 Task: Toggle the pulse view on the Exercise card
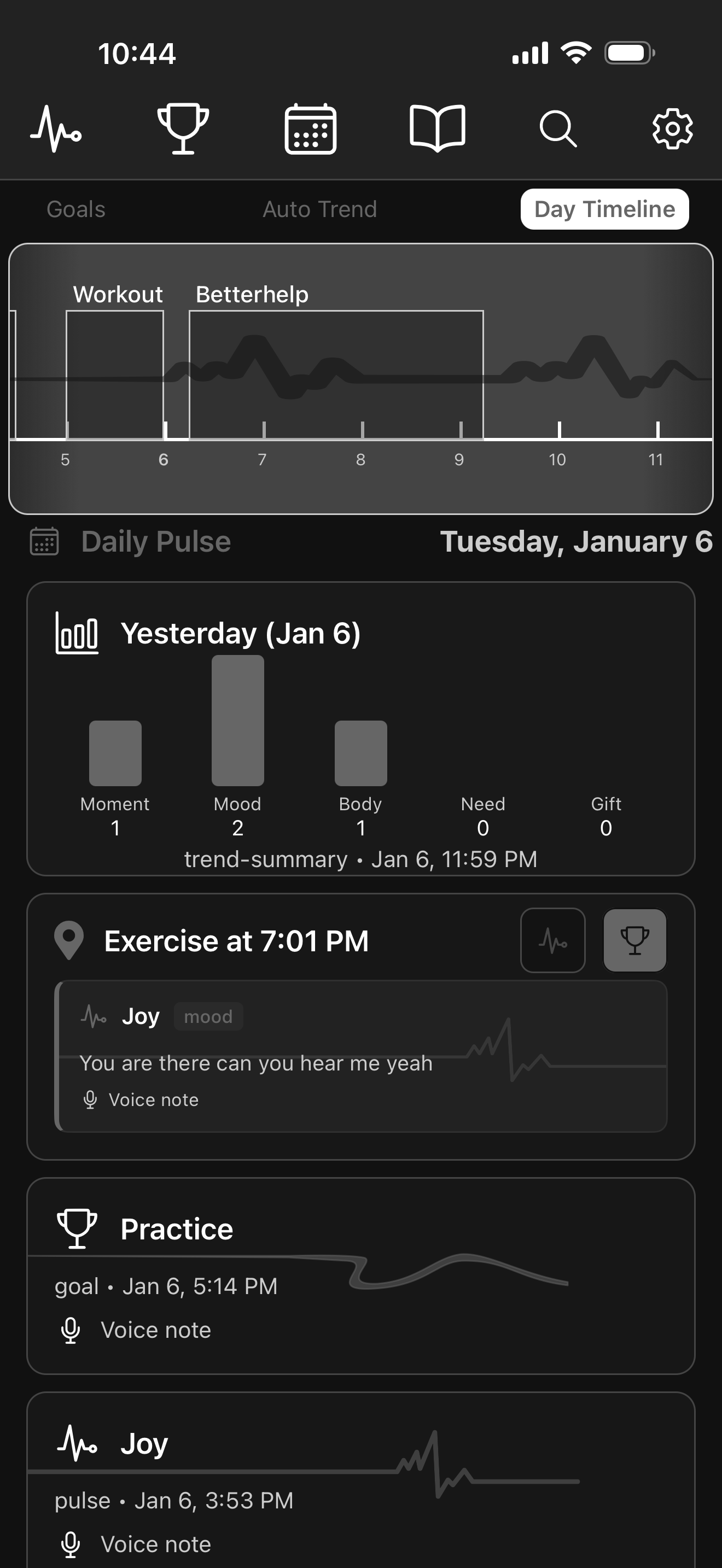tap(552, 940)
